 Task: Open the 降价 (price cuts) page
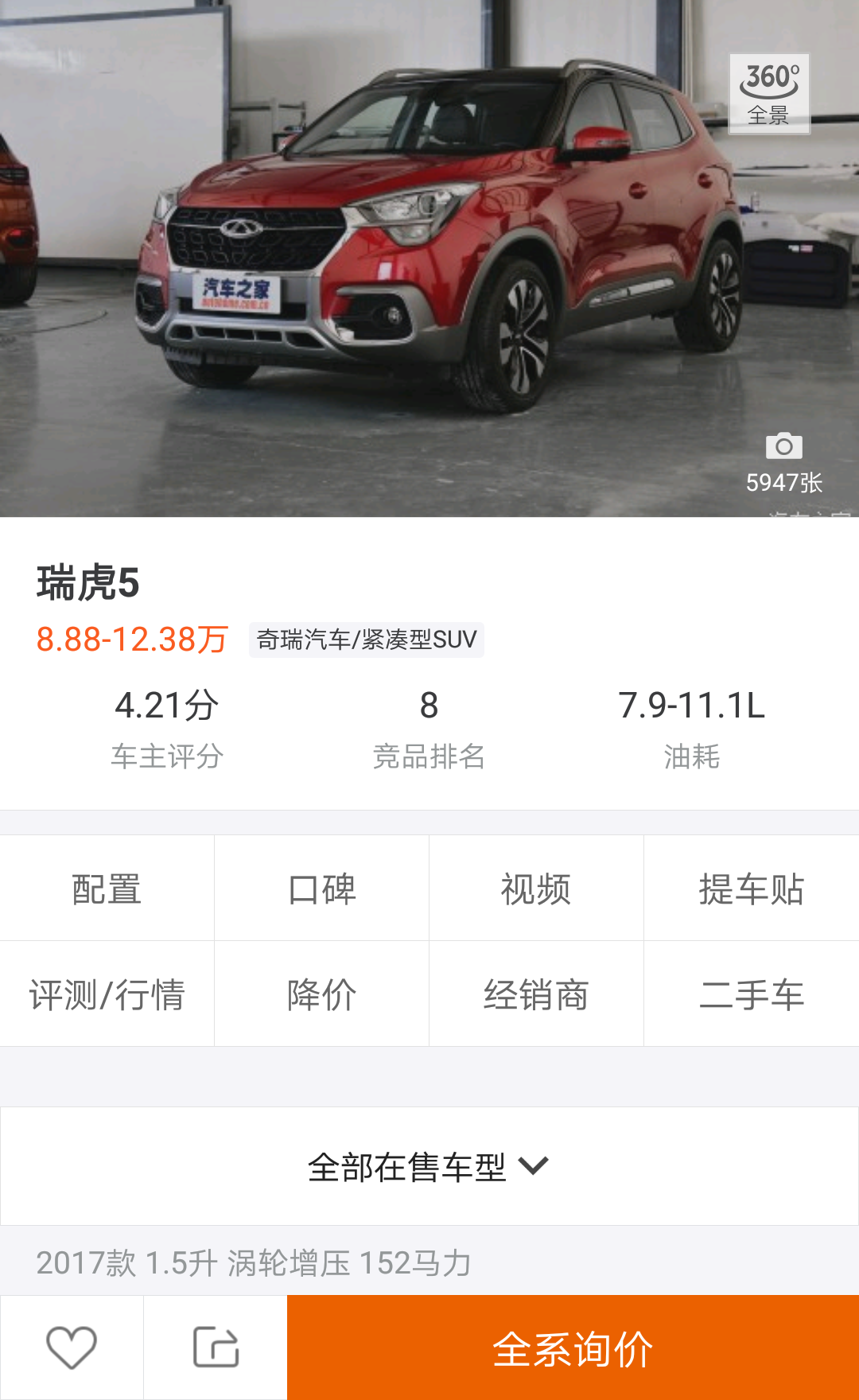[321, 994]
